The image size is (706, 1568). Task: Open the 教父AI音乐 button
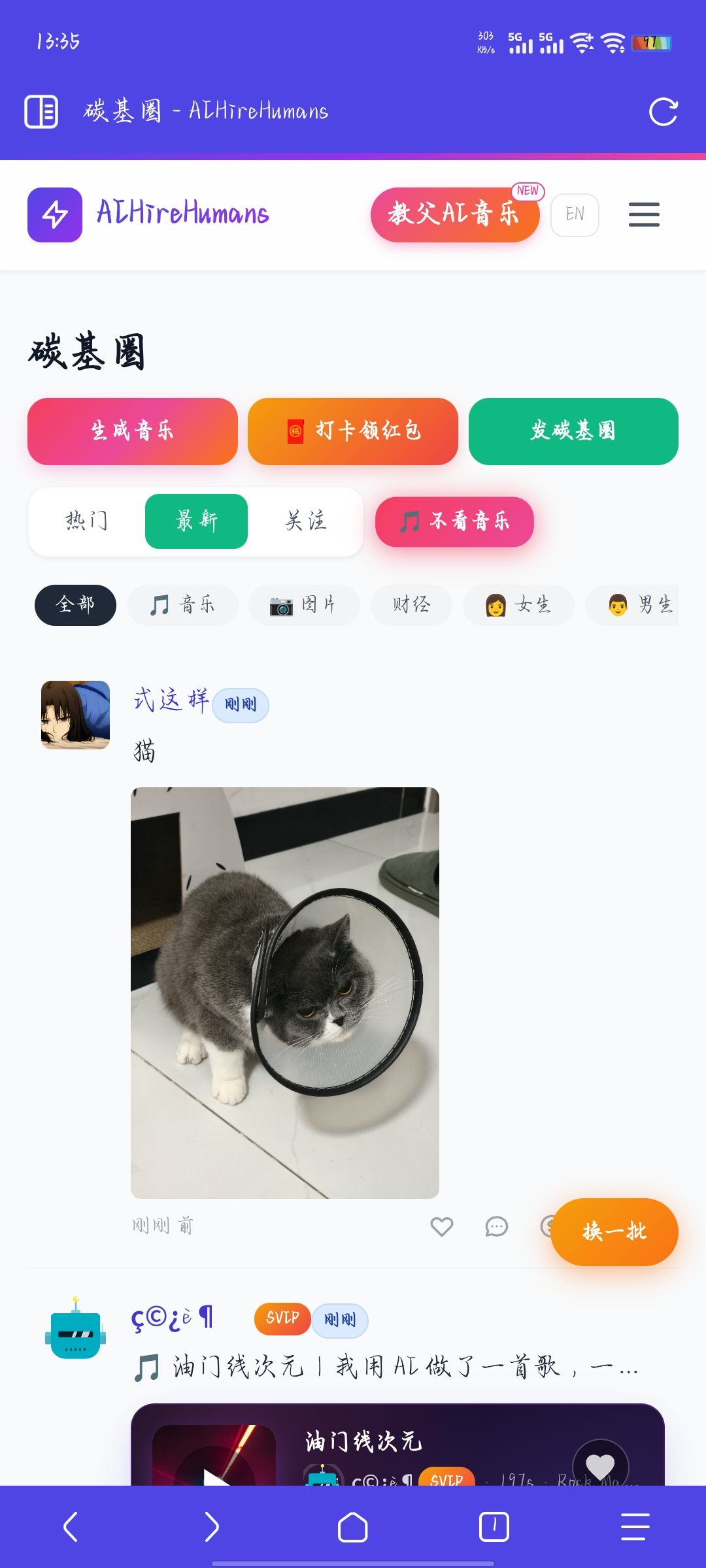click(x=454, y=214)
